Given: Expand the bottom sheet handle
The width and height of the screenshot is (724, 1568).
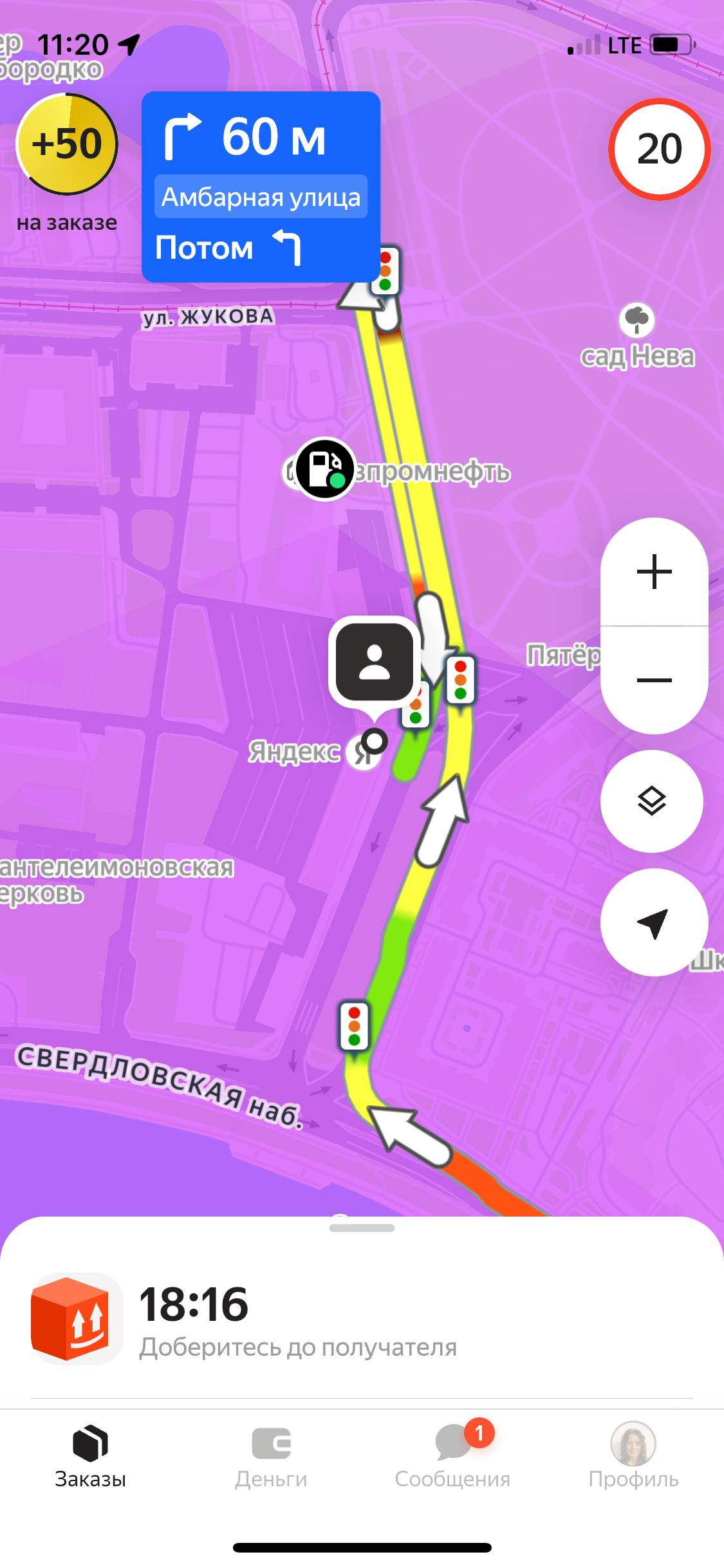Looking at the screenshot, I should tap(362, 1228).
